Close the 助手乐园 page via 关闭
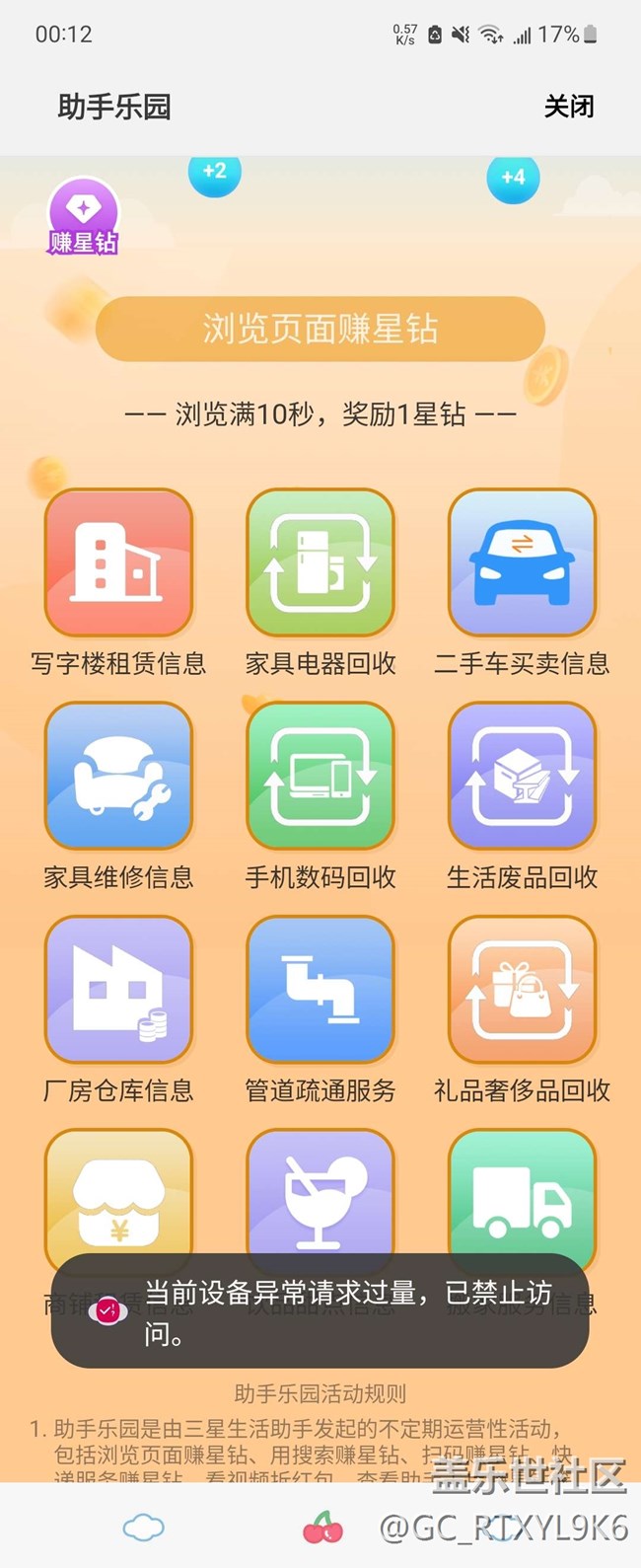The image size is (641, 1568). 569,107
